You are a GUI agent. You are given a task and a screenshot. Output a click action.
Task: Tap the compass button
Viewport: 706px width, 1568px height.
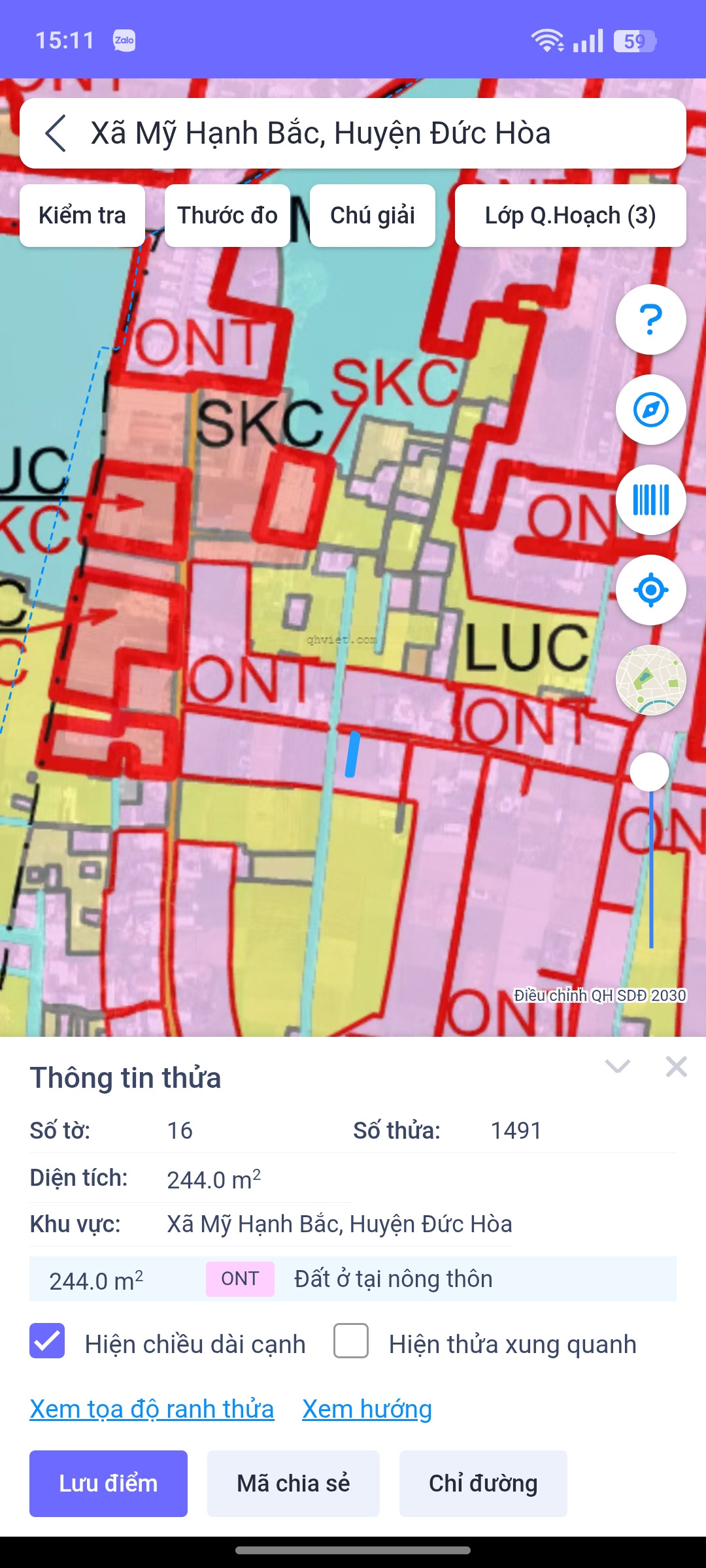click(650, 410)
